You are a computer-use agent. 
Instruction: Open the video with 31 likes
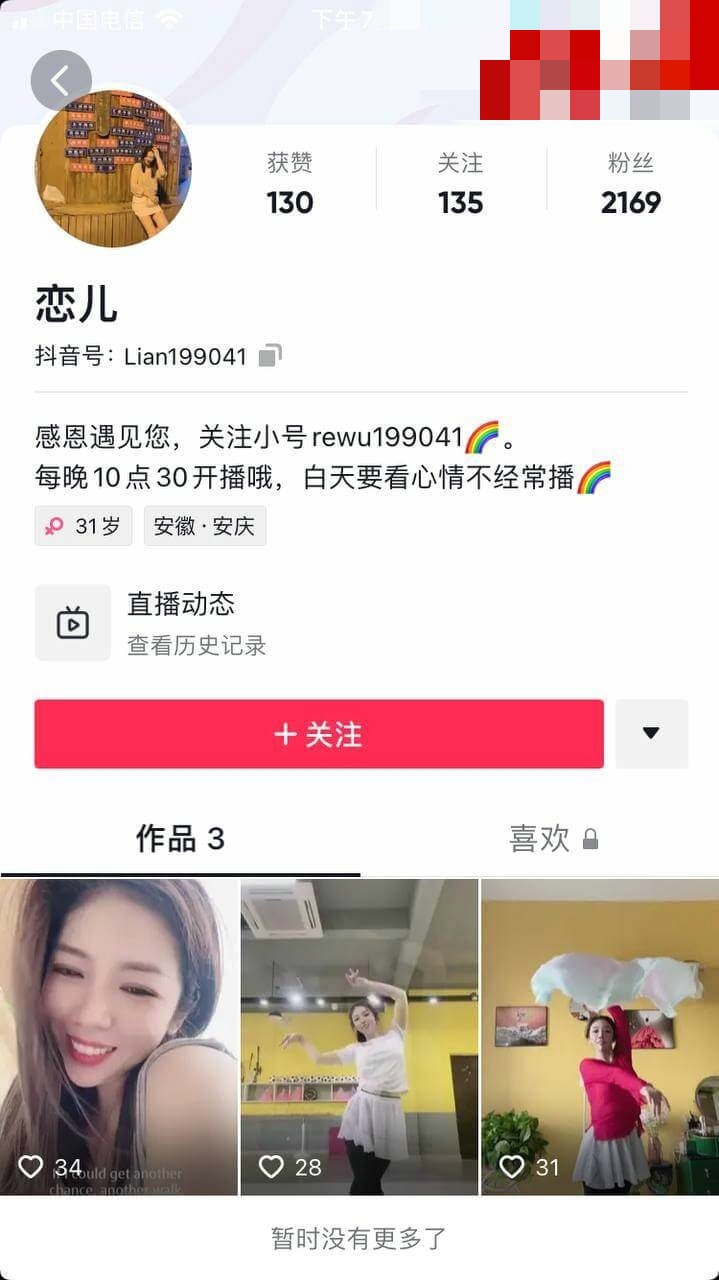click(x=599, y=1036)
